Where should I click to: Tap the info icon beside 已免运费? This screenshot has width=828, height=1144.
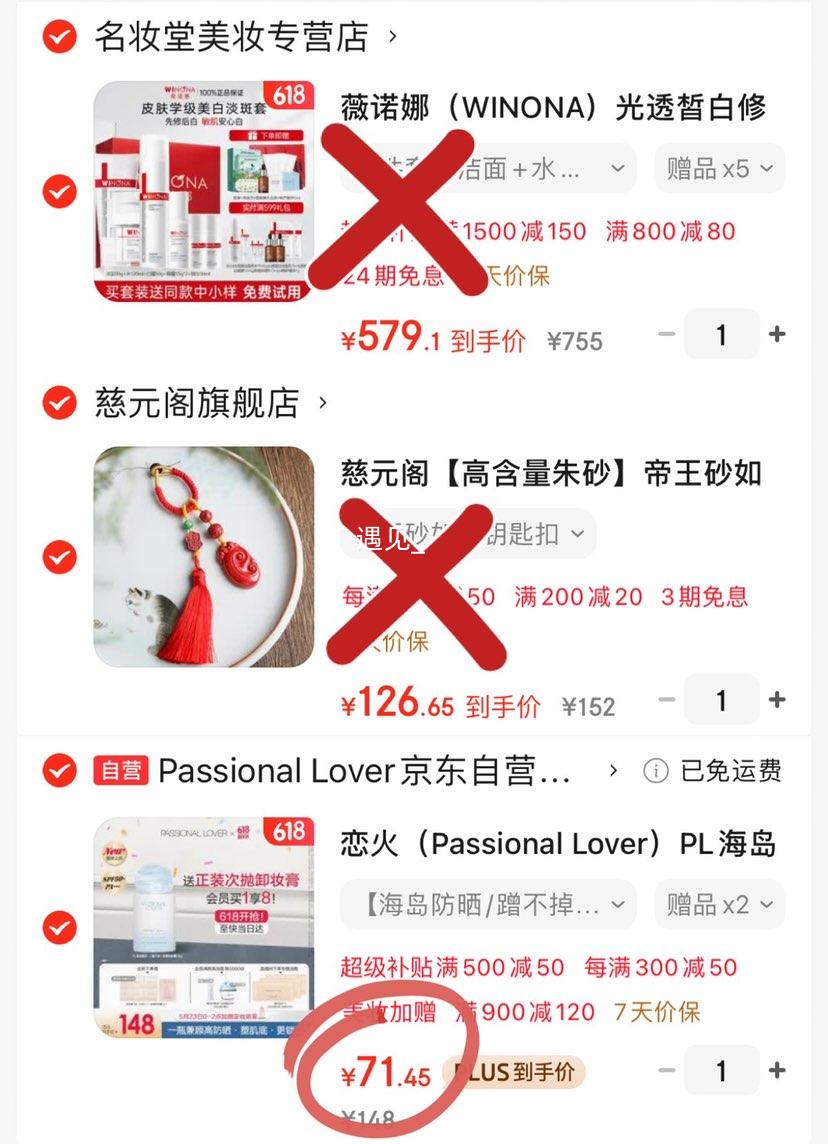point(655,771)
